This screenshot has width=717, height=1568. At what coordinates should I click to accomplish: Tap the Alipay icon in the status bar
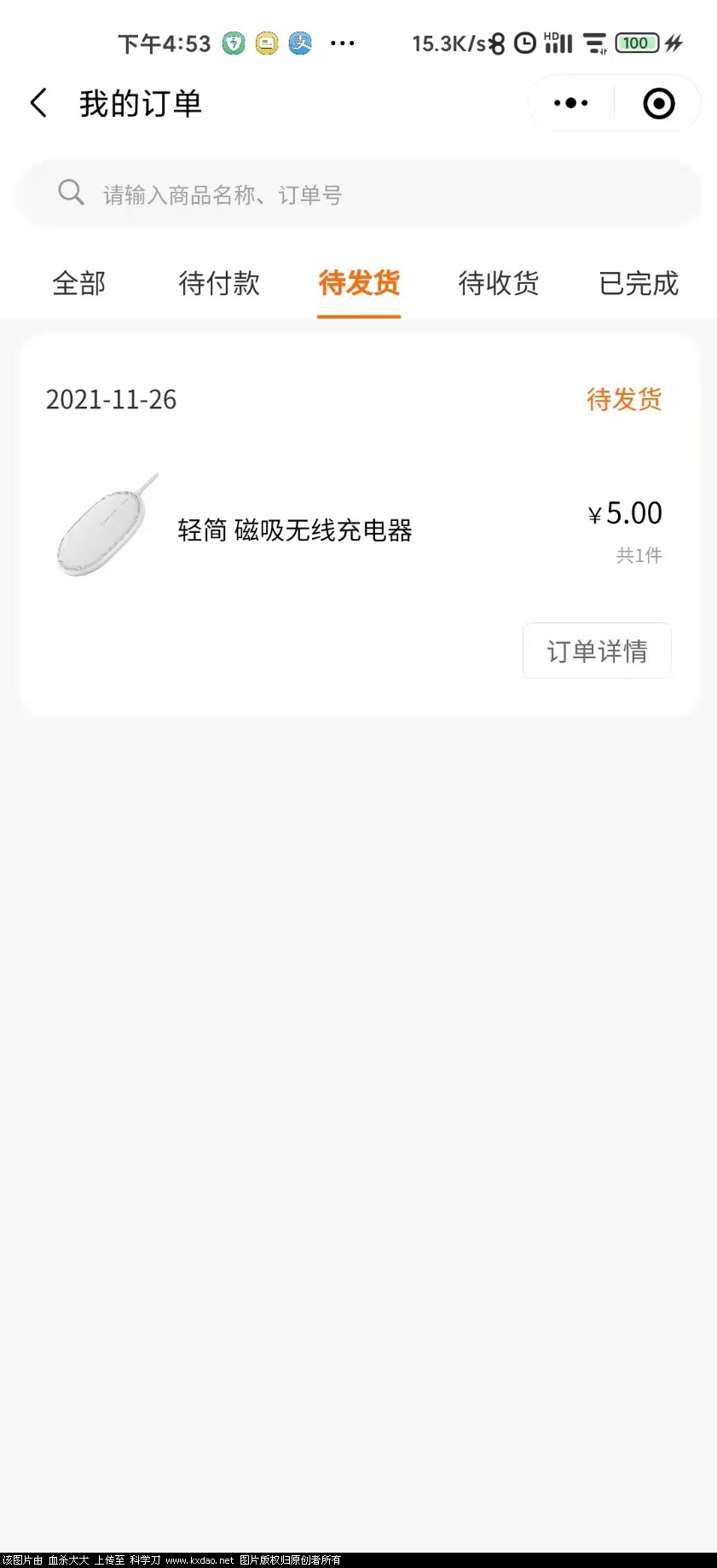click(300, 43)
